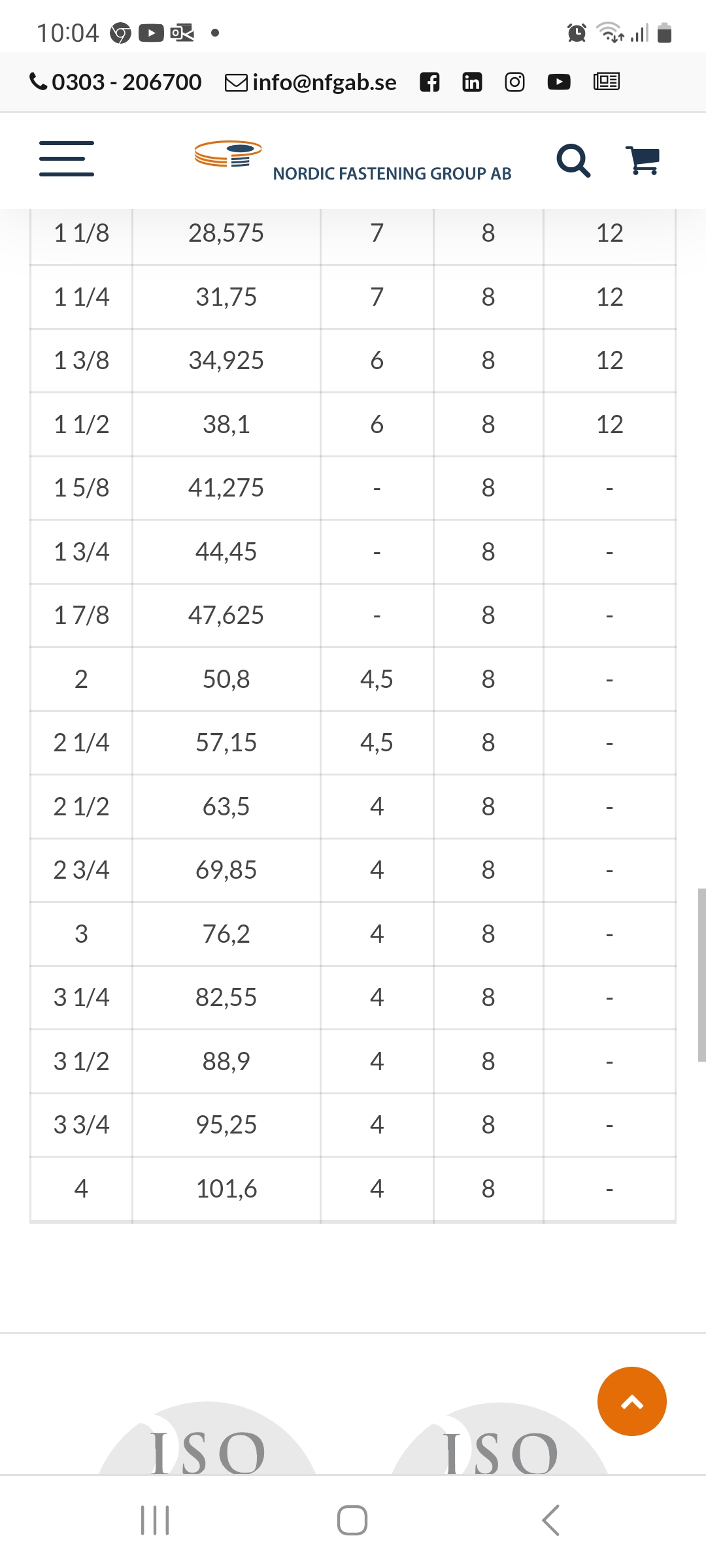
Task: Jump back to top with orange arrow
Action: click(x=631, y=1401)
